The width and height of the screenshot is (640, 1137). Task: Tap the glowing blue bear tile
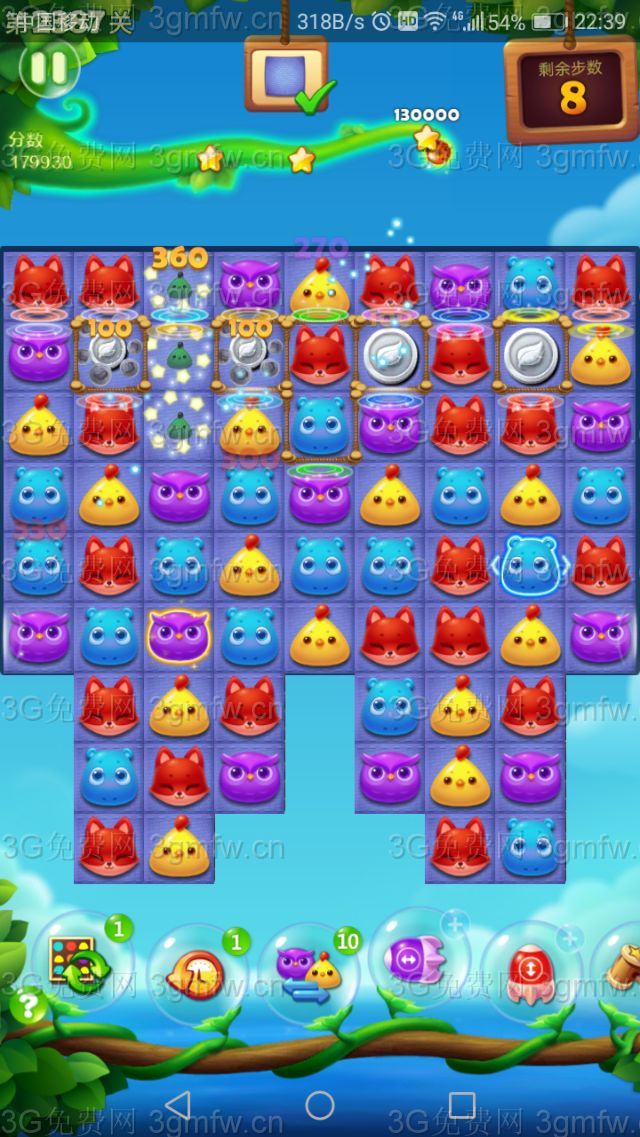click(x=530, y=567)
